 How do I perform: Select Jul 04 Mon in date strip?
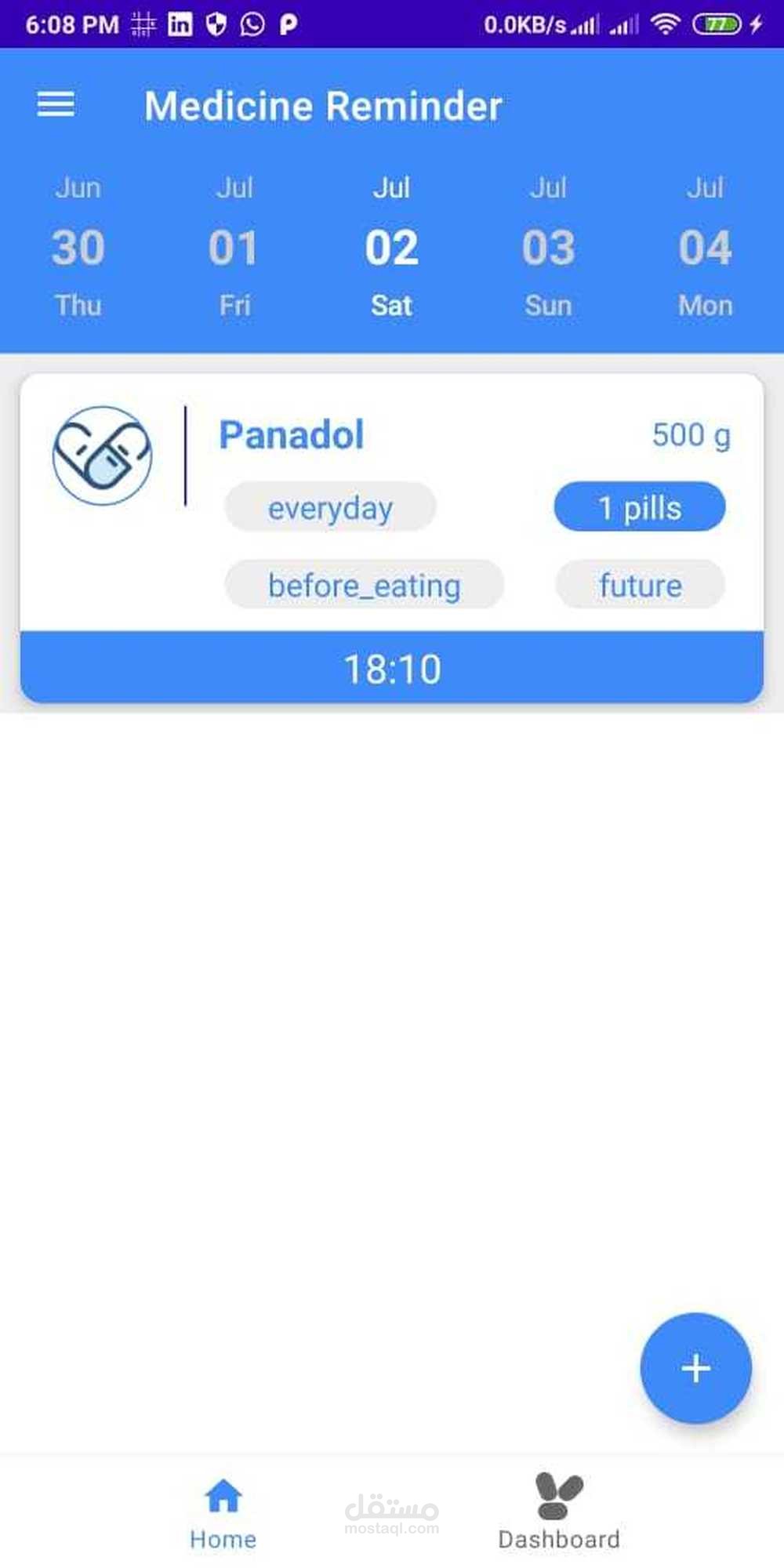tap(705, 248)
